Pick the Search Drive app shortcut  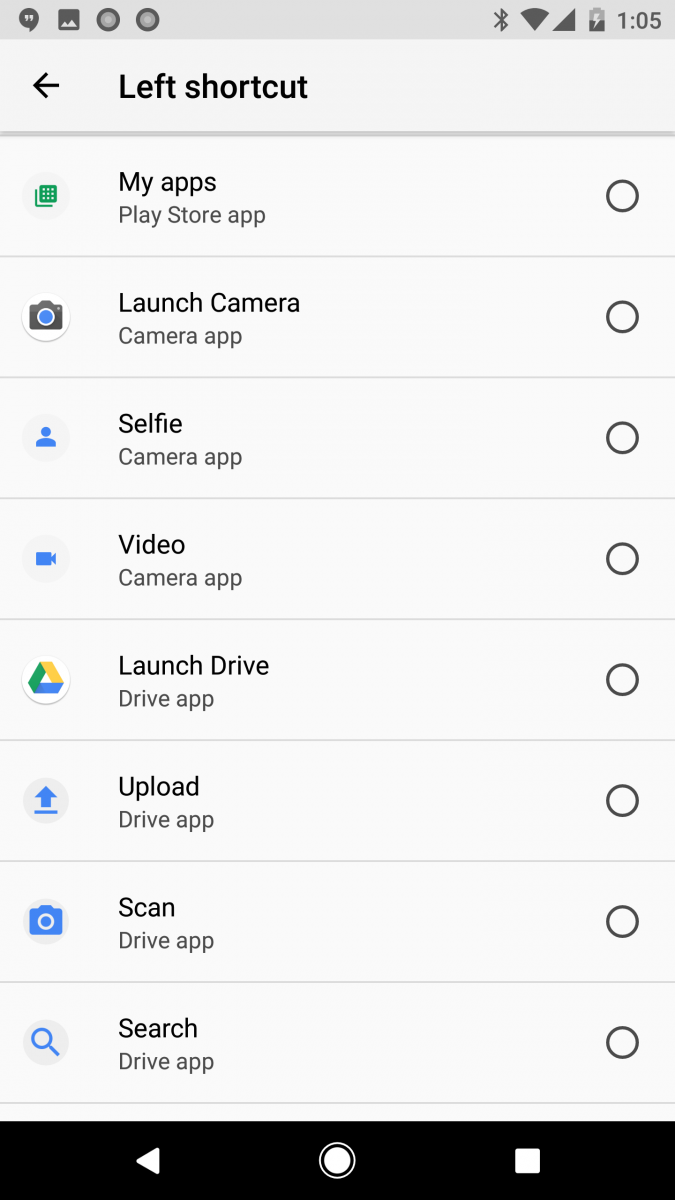(x=337, y=1043)
